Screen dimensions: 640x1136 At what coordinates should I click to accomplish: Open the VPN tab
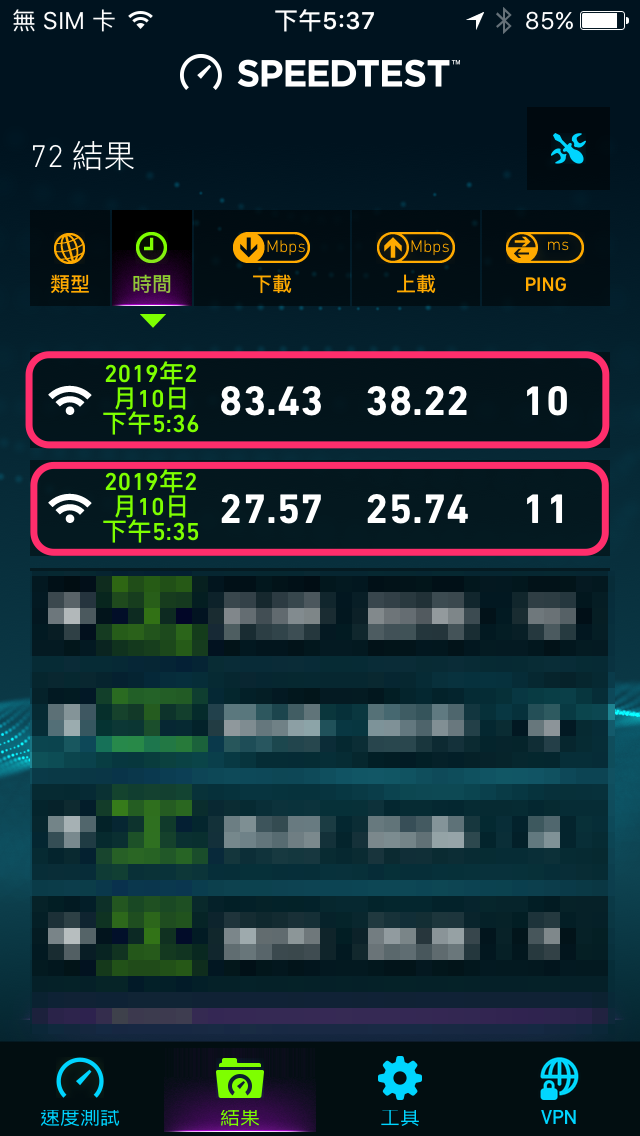pyautogui.click(x=559, y=1092)
